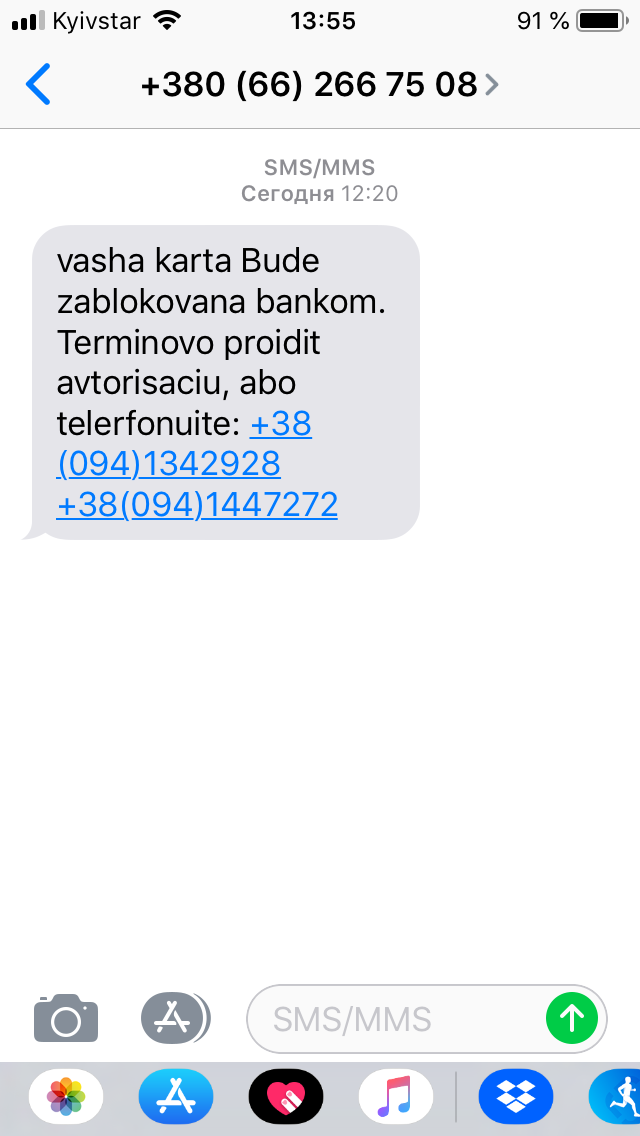Open contact details for +380 (66) 266 75 08
The image size is (640, 1136).
pos(320,86)
